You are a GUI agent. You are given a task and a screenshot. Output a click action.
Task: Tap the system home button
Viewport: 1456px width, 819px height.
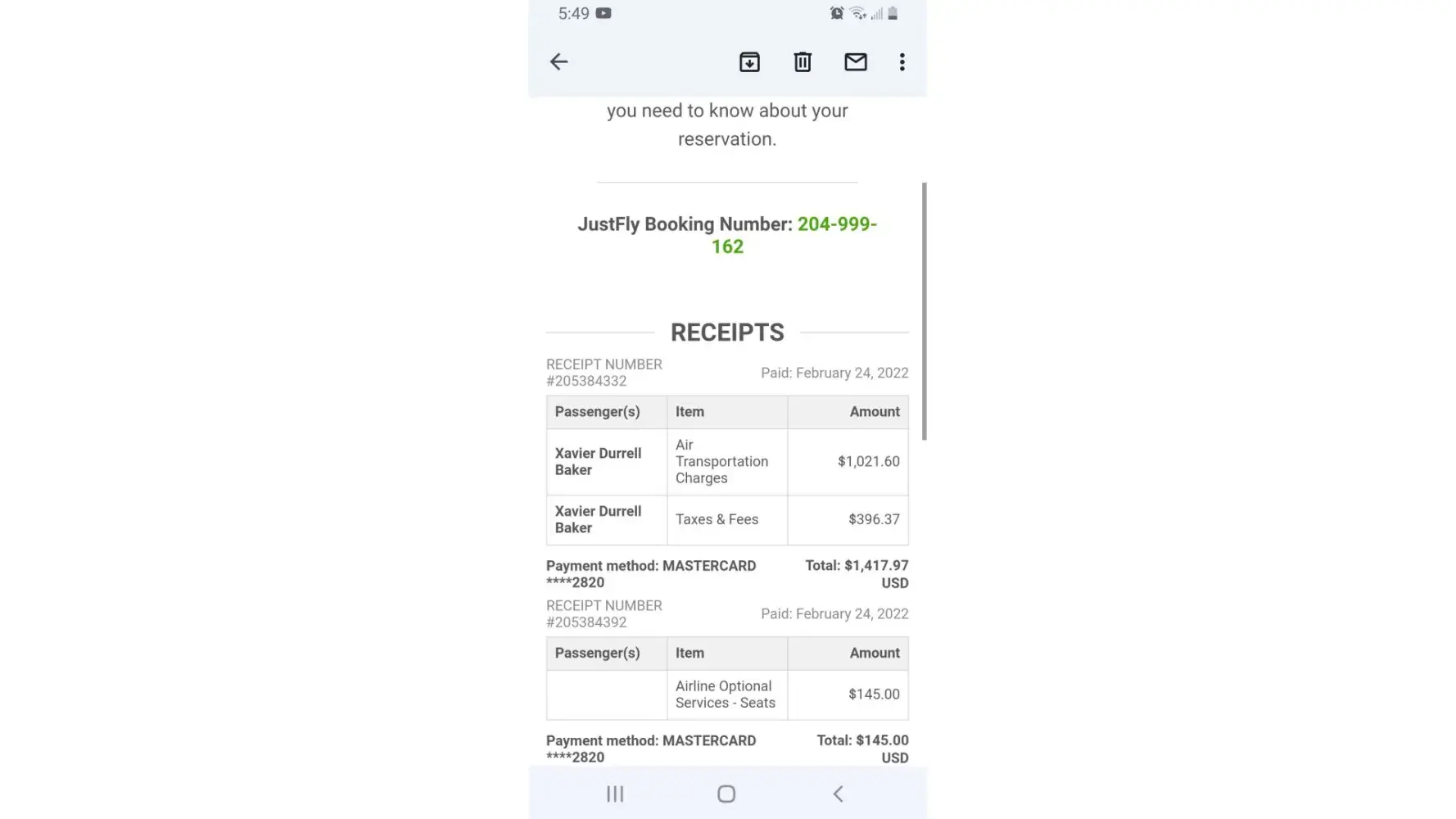(726, 794)
